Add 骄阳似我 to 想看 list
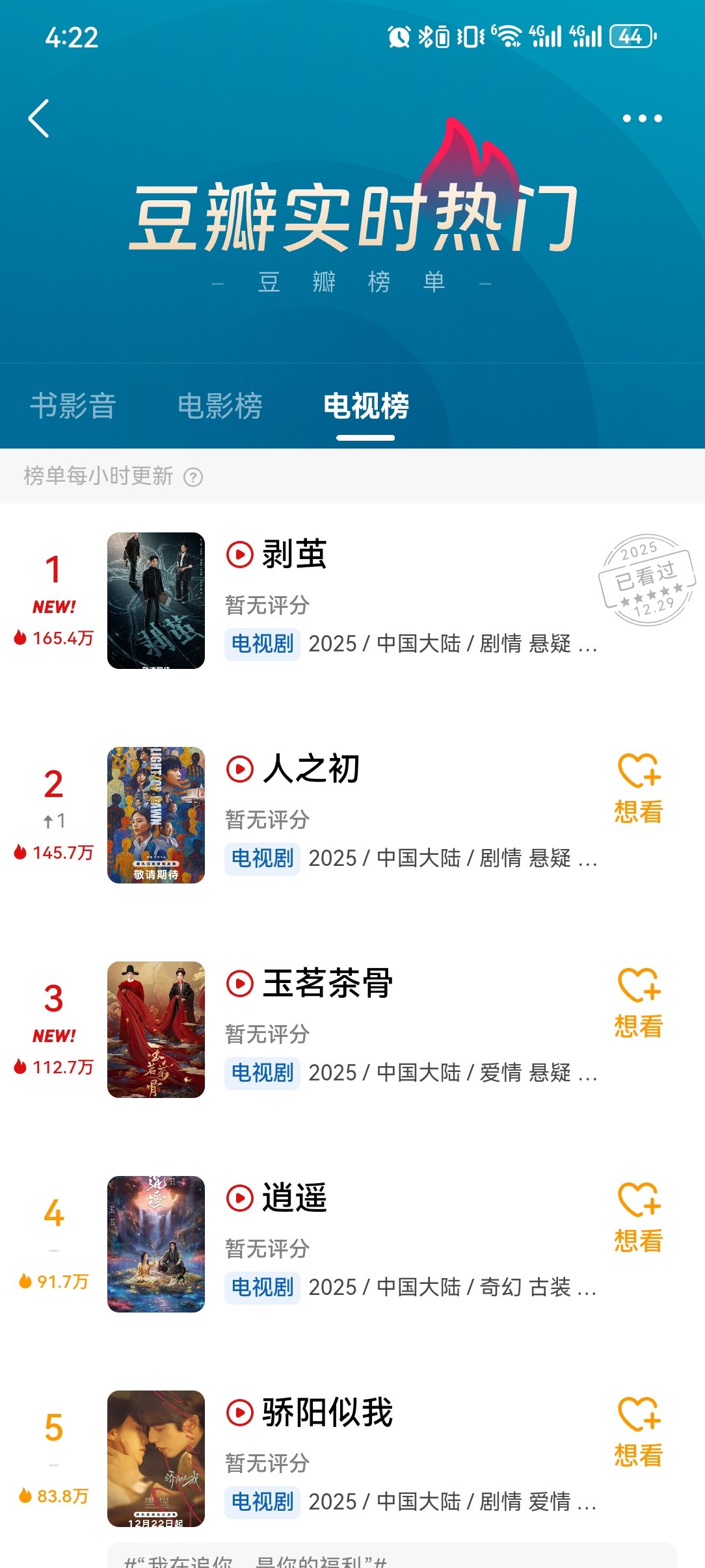 [638, 1431]
